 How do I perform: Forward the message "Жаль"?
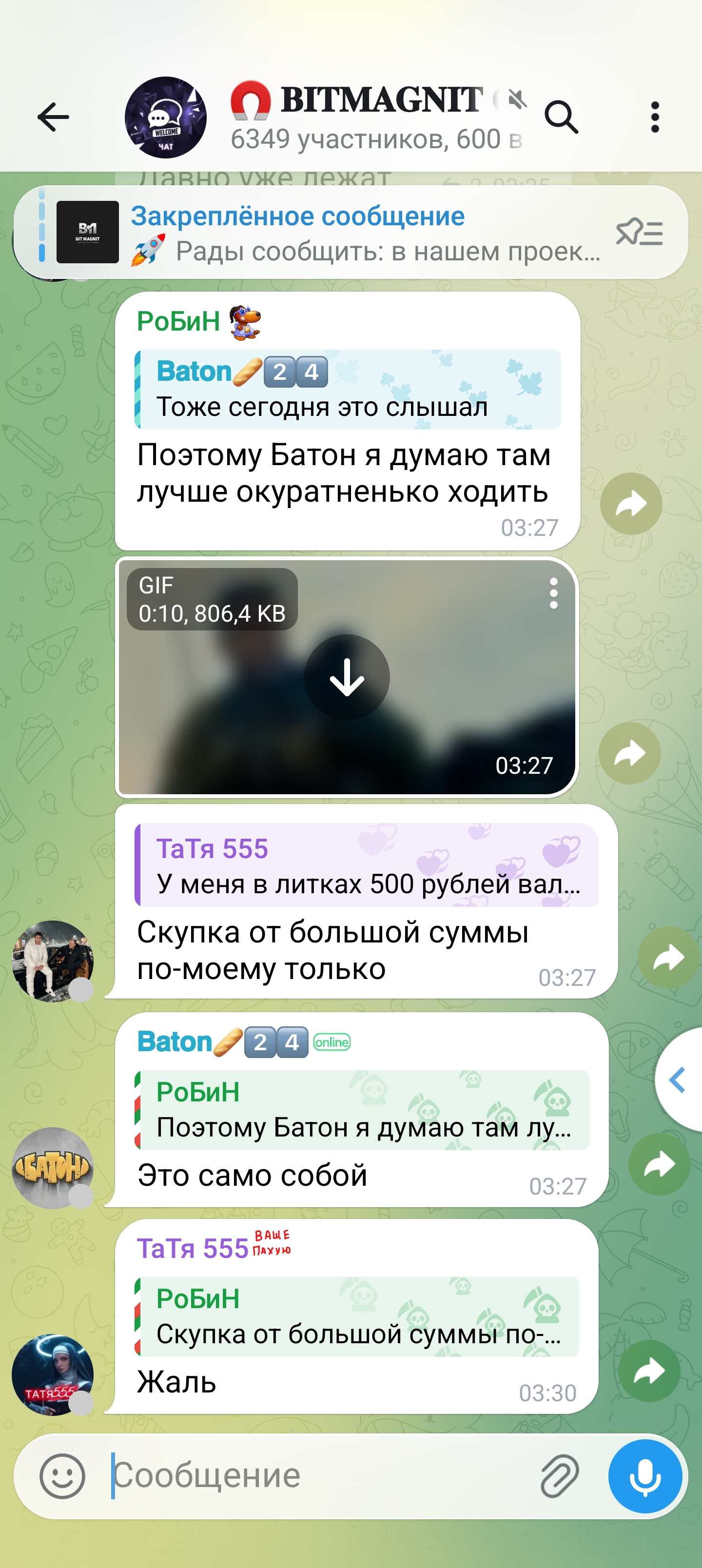tap(648, 1372)
